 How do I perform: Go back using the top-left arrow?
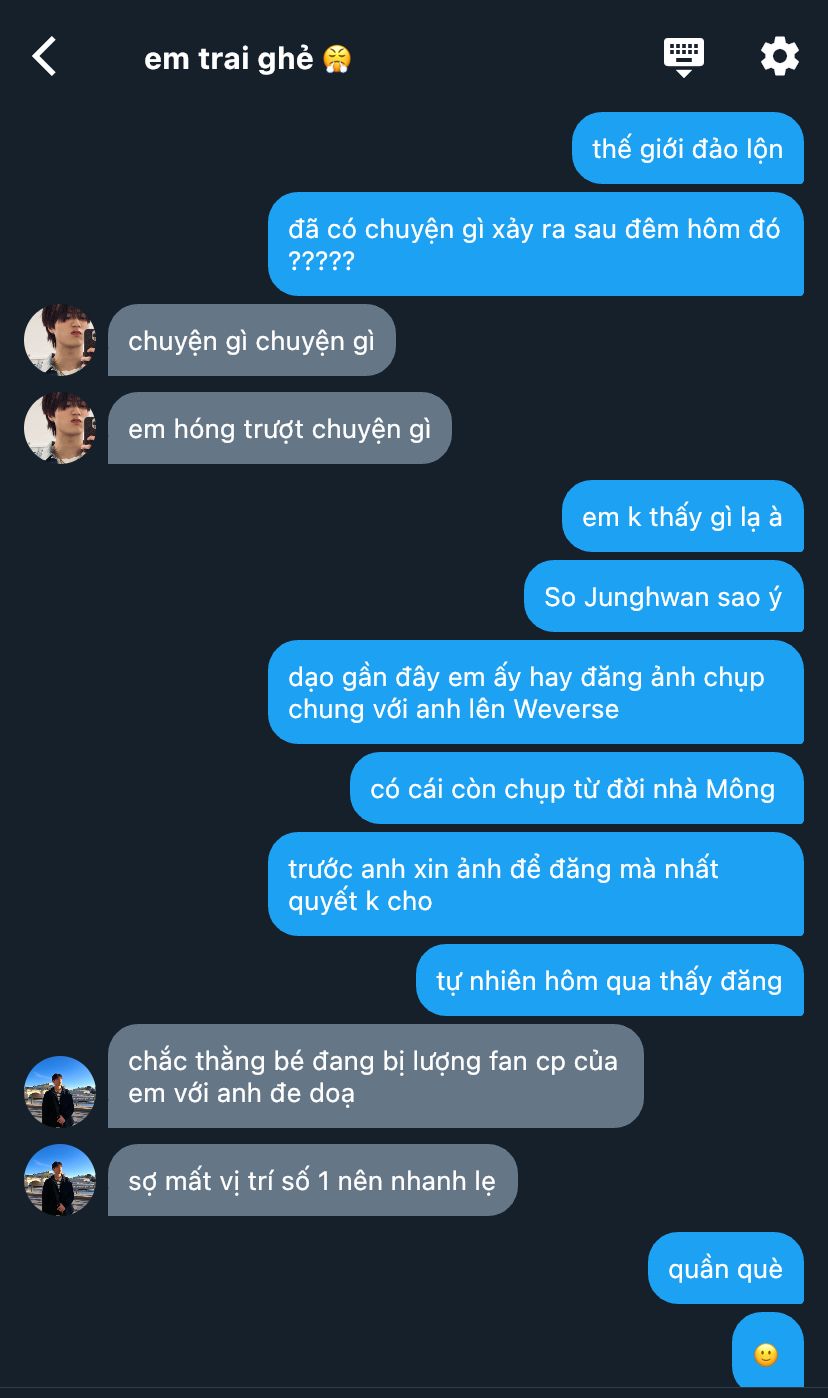[x=44, y=57]
